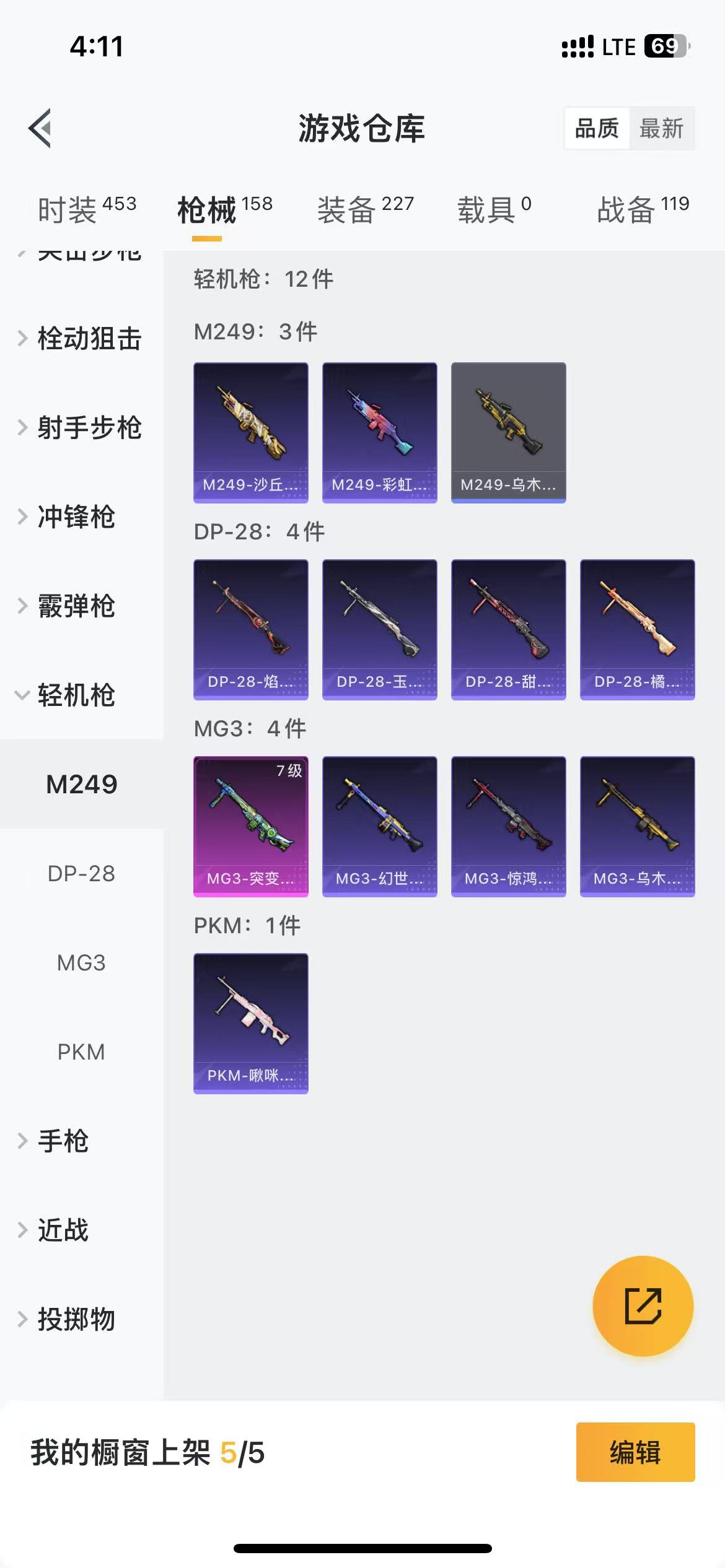
Task: Go back using the top-left arrow
Action: click(40, 128)
